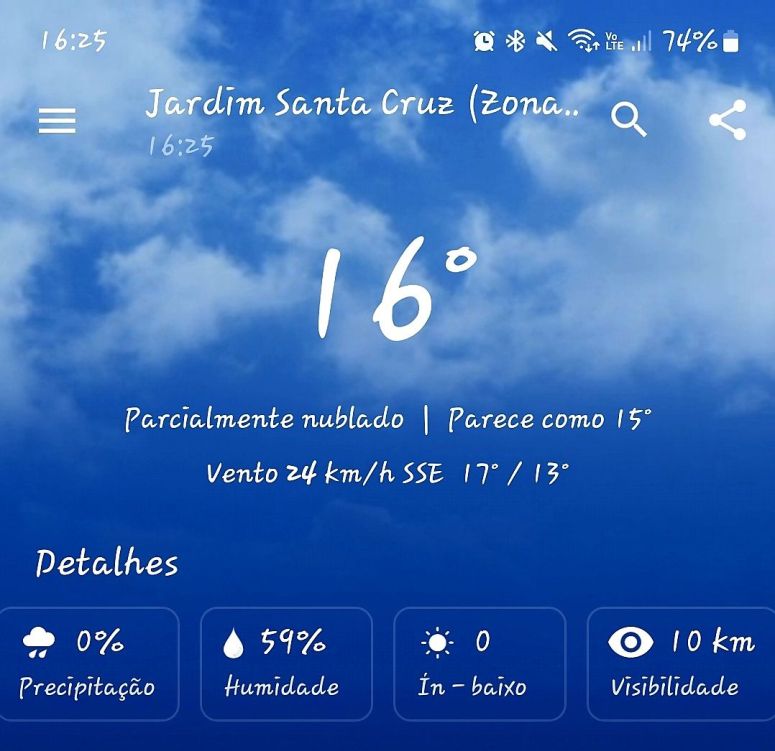Screen dimensions: 775x751
Task: Share the current weather
Action: click(727, 121)
